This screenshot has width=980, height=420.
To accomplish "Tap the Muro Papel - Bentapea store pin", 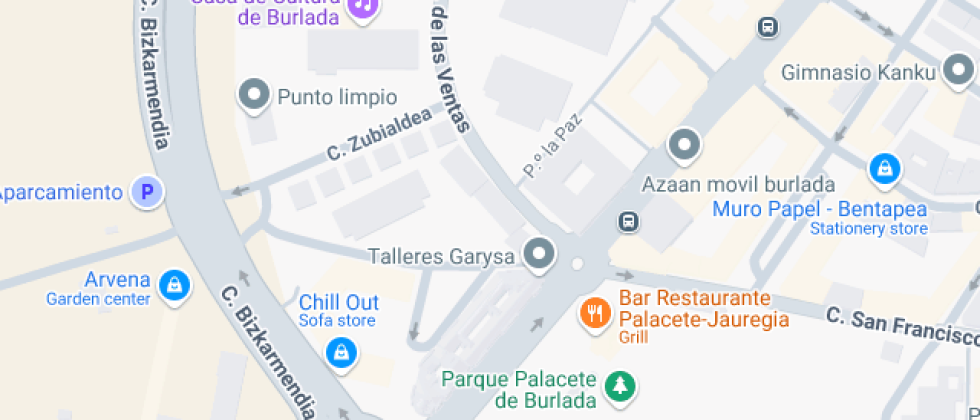I will [884, 170].
